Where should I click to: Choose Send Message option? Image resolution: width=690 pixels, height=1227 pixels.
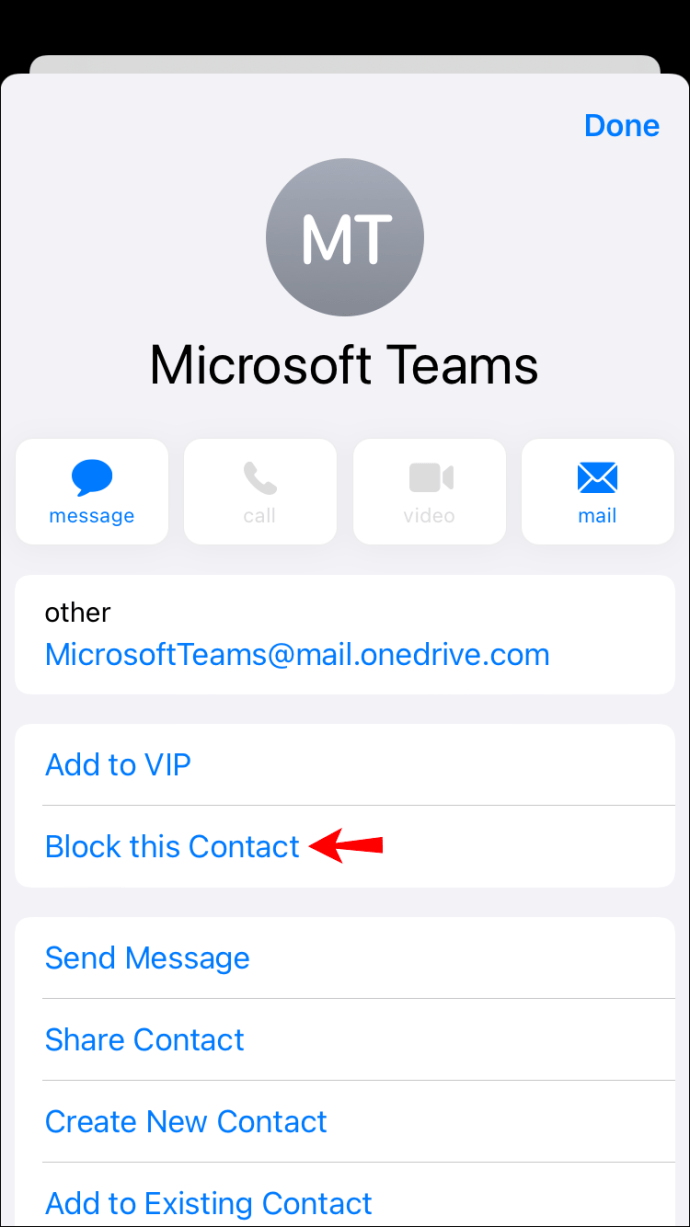click(x=147, y=958)
